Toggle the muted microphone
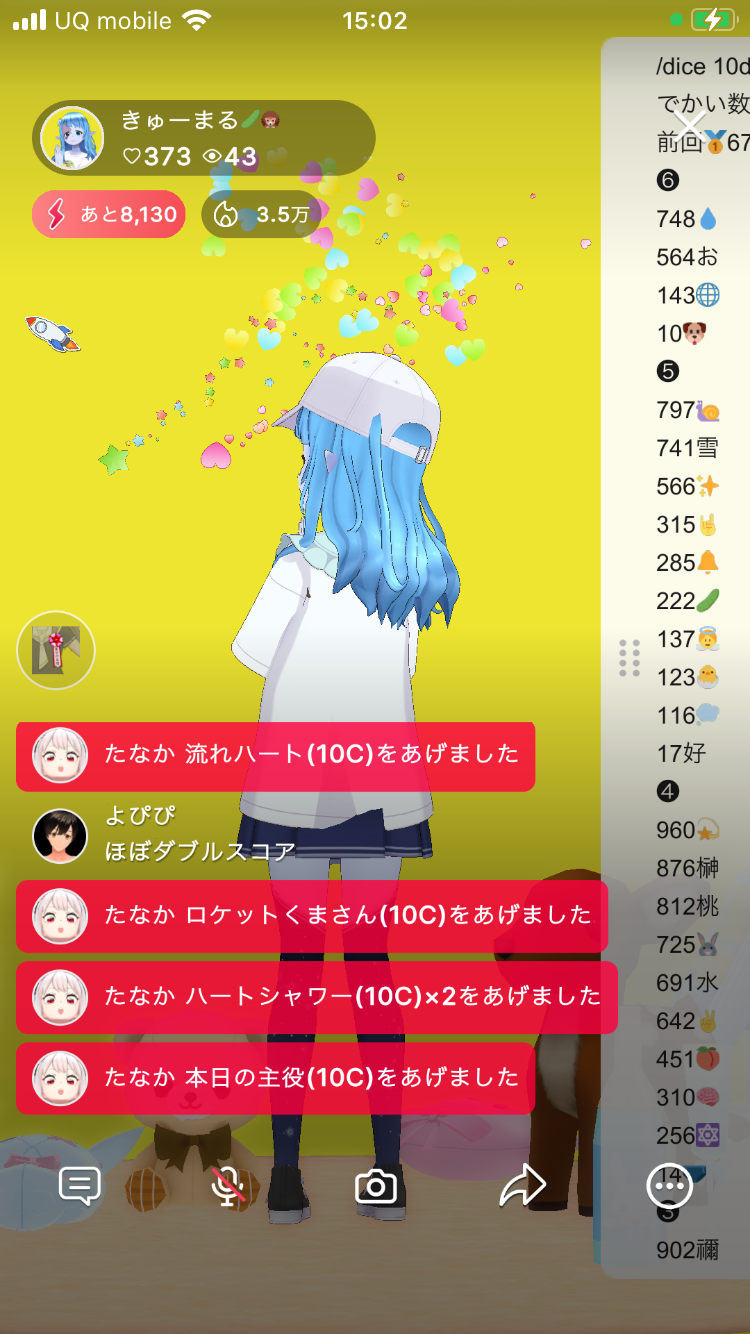 coord(229,1186)
